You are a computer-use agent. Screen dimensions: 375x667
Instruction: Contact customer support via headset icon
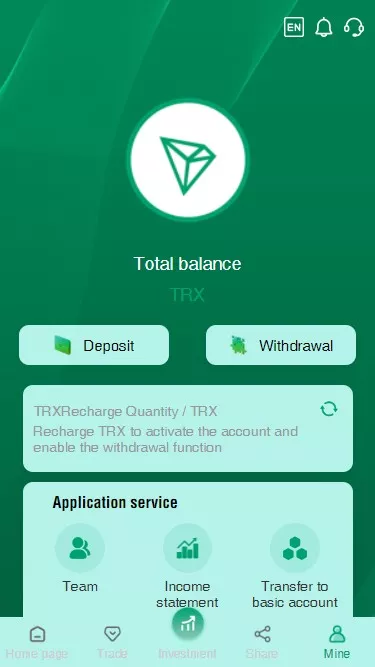[354, 27]
